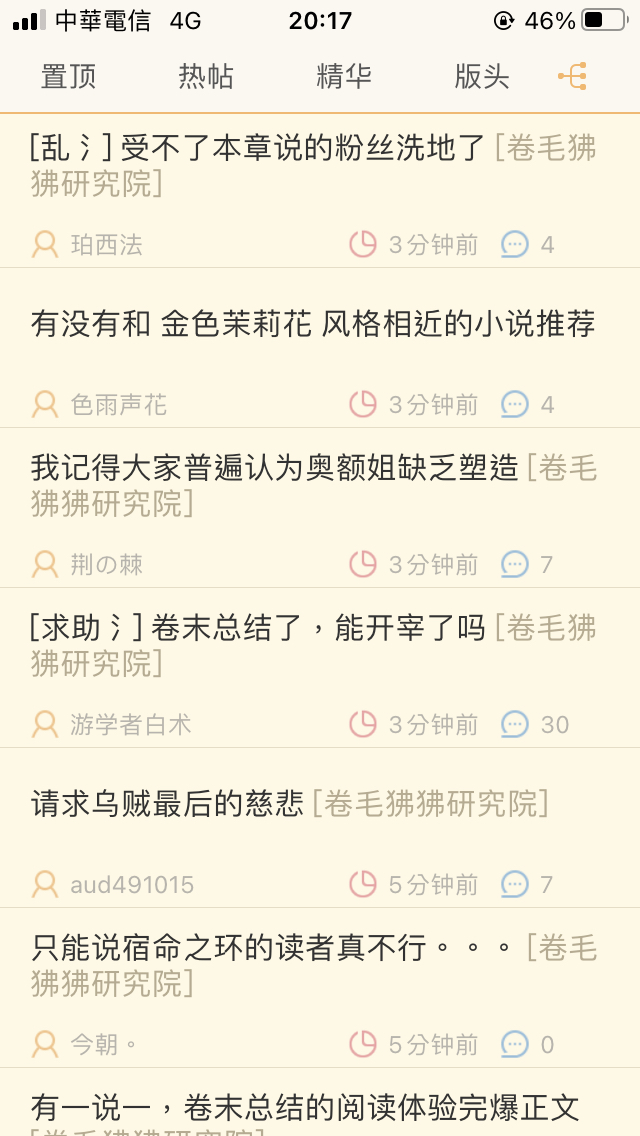640x1136 pixels.
Task: Open the post 有一说一，卷末总结的阅读体验完爆正文
Action: [320, 1103]
